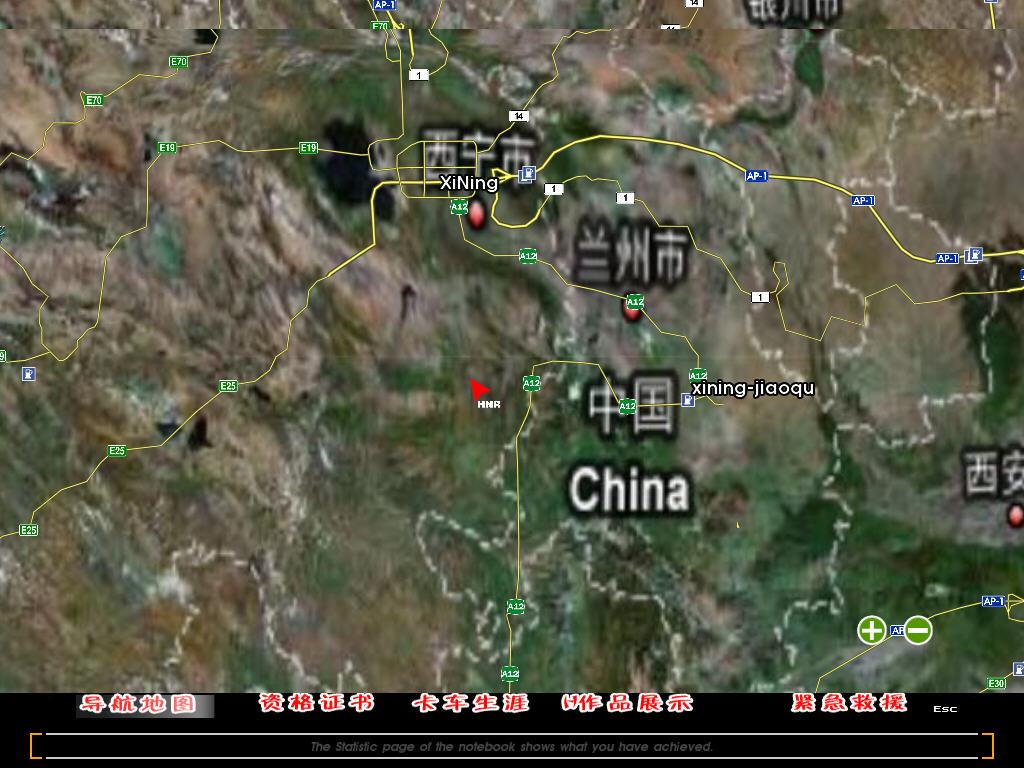Select the 紧急救援 tab
The image size is (1024, 768).
tap(849, 703)
